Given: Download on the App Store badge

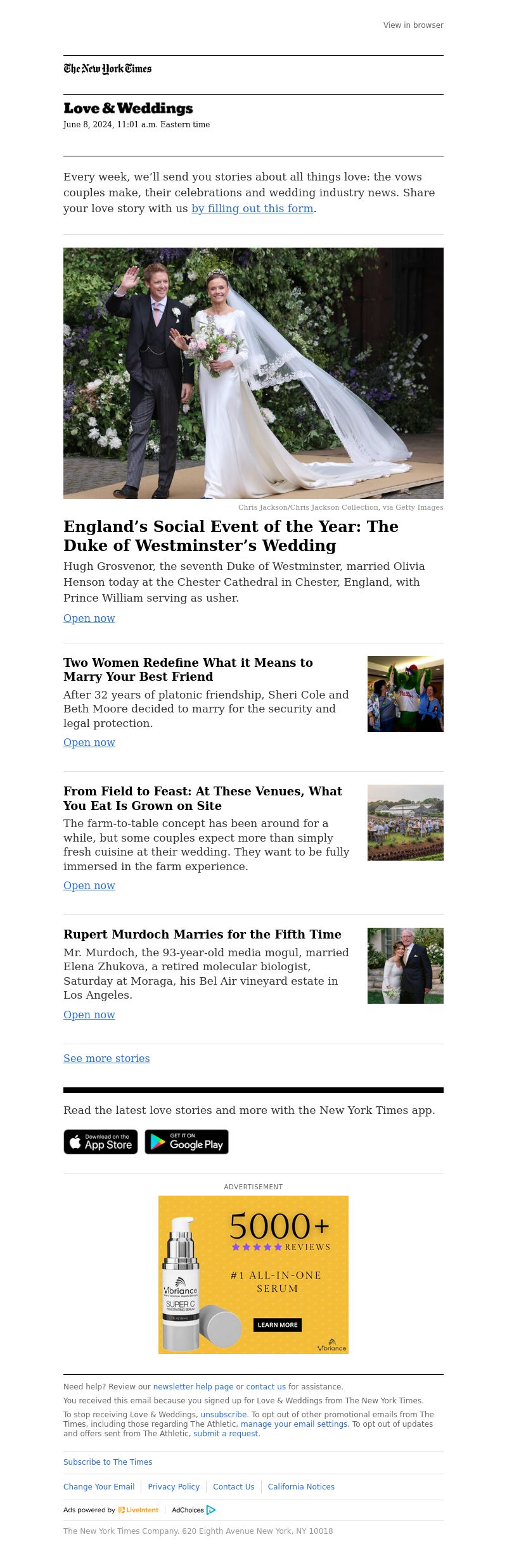Looking at the screenshot, I should (101, 1142).
